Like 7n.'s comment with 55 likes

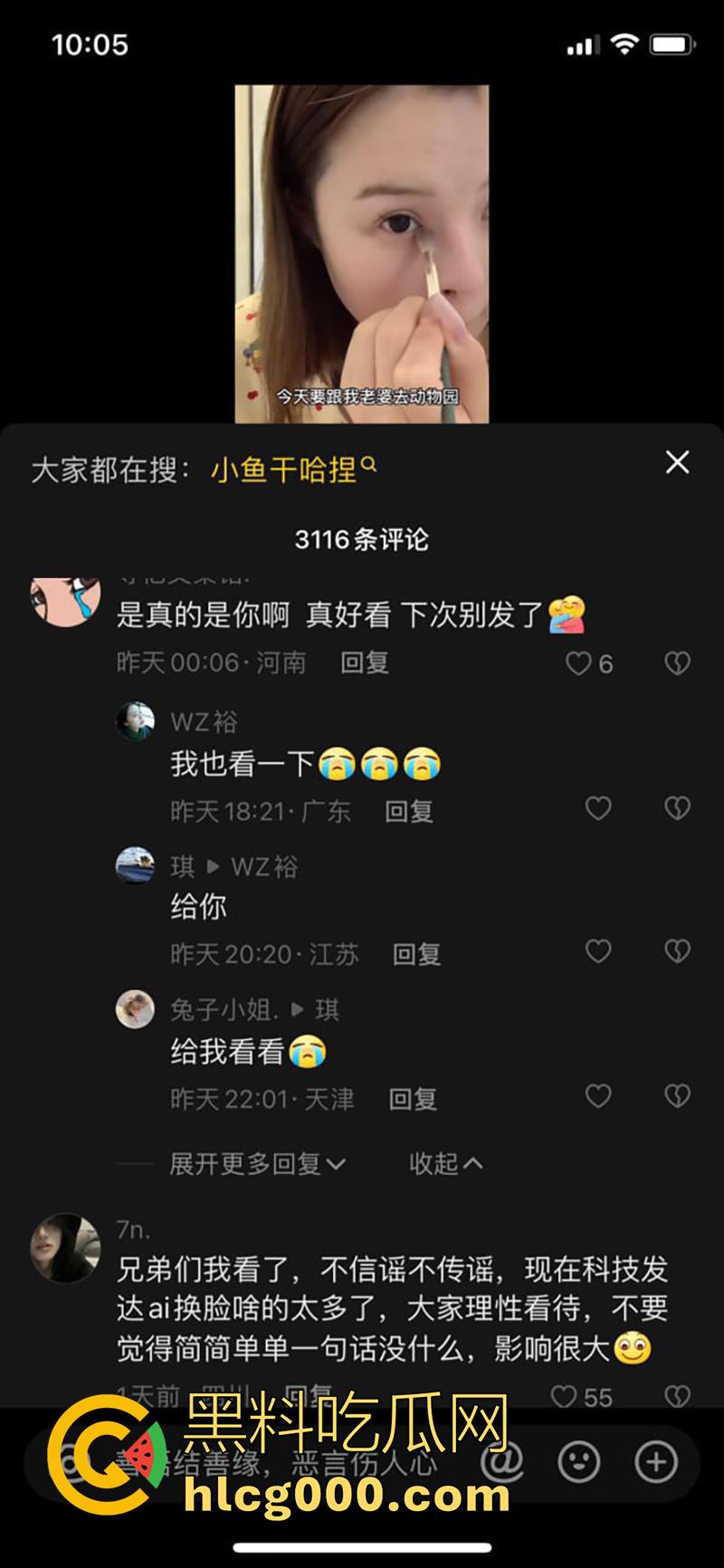pos(565,1397)
